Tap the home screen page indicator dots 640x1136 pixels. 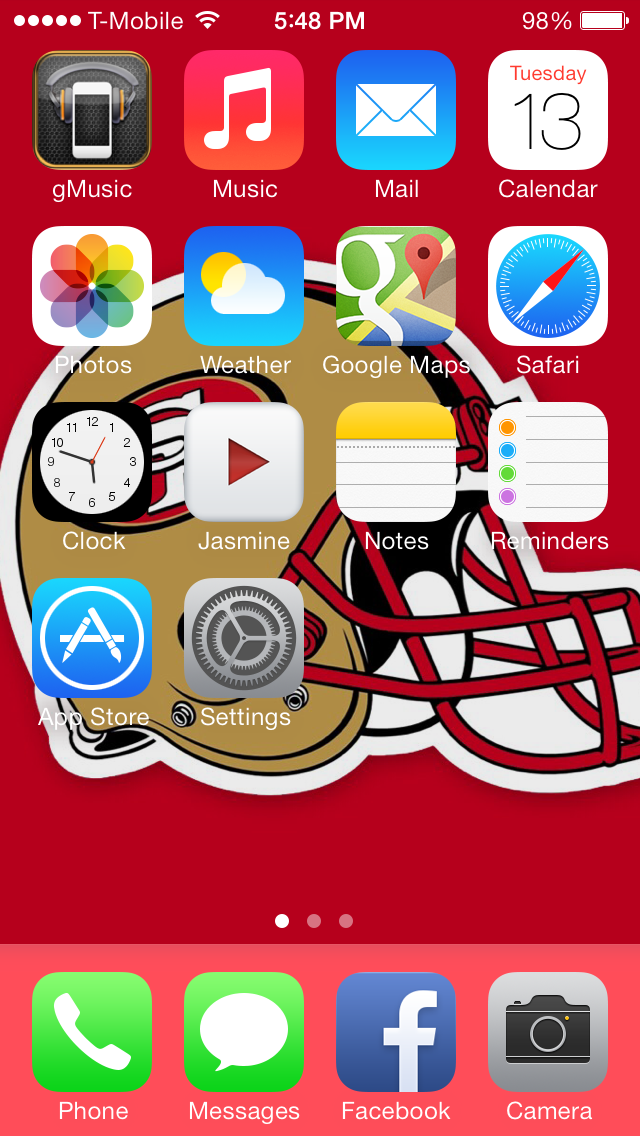point(314,921)
